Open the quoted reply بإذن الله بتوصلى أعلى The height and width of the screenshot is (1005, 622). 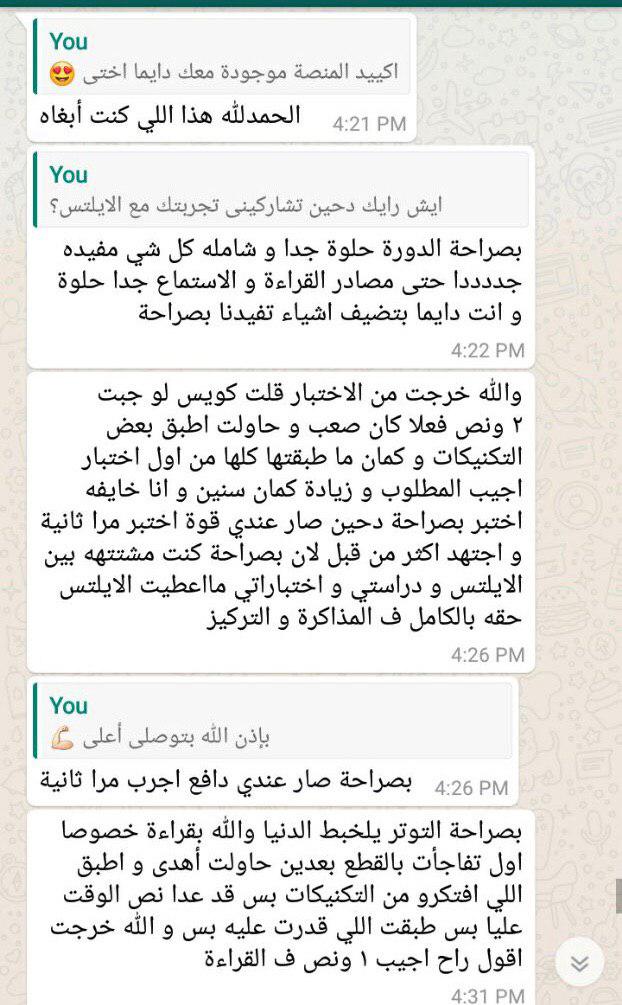(272, 722)
